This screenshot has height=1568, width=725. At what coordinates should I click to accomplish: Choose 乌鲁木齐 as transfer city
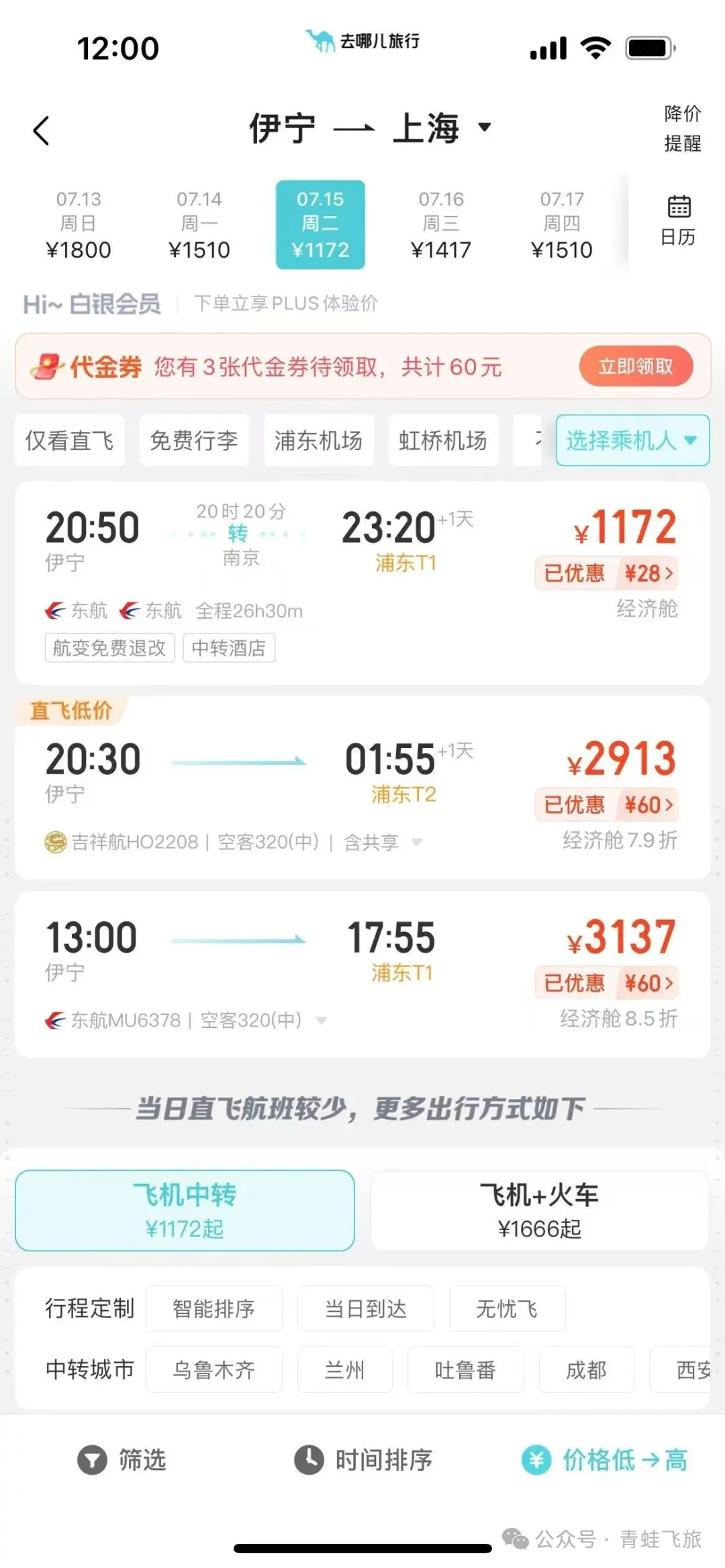click(214, 1369)
